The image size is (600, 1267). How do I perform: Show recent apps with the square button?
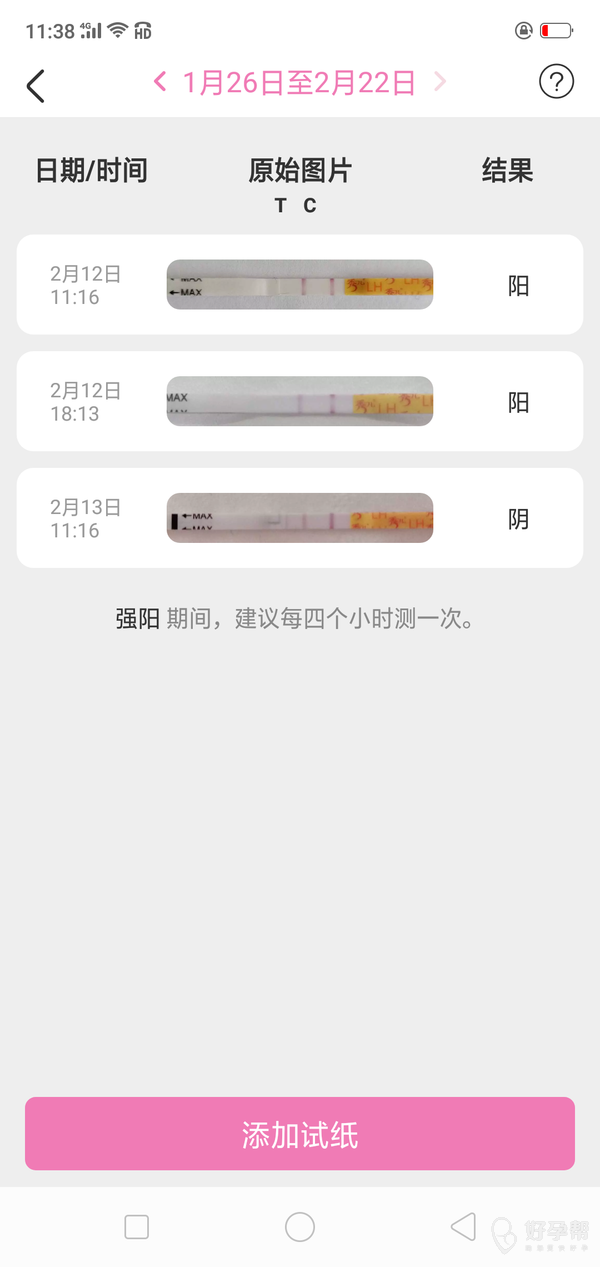pyautogui.click(x=136, y=1227)
